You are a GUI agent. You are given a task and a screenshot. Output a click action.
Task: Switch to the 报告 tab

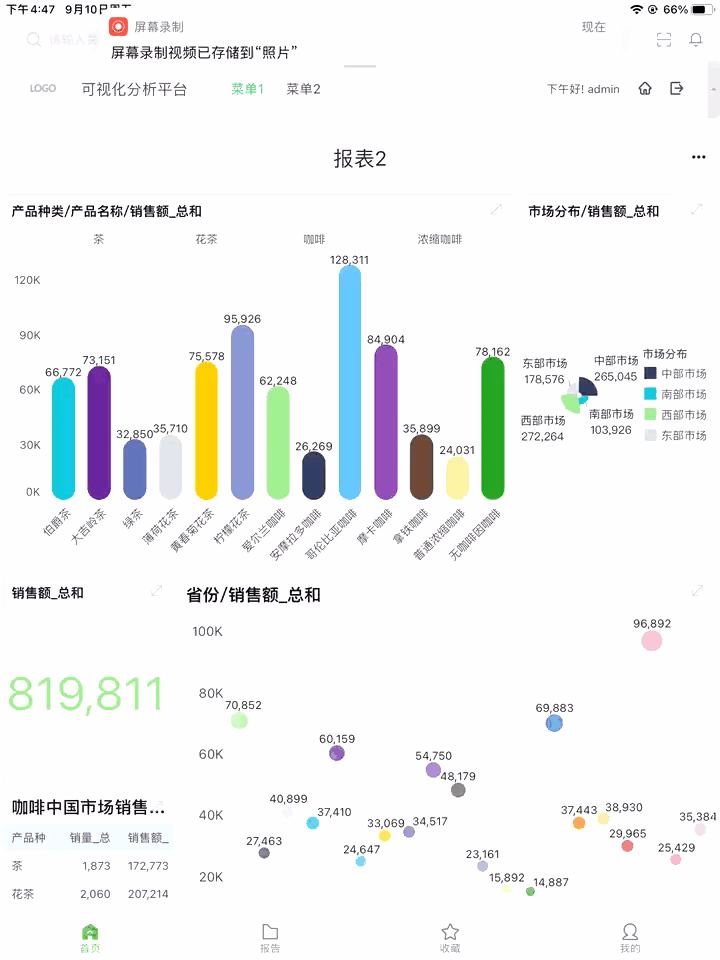(270, 938)
